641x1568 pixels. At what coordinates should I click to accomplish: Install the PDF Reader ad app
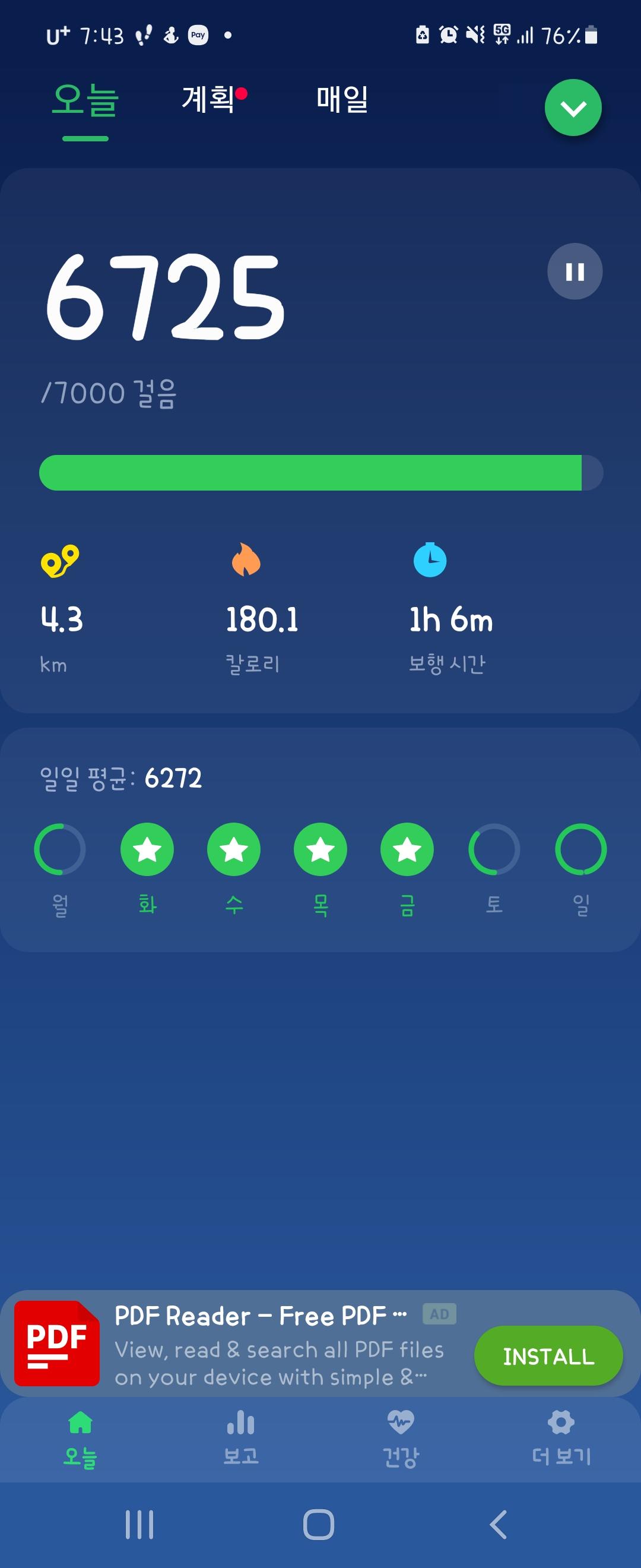[x=548, y=1356]
